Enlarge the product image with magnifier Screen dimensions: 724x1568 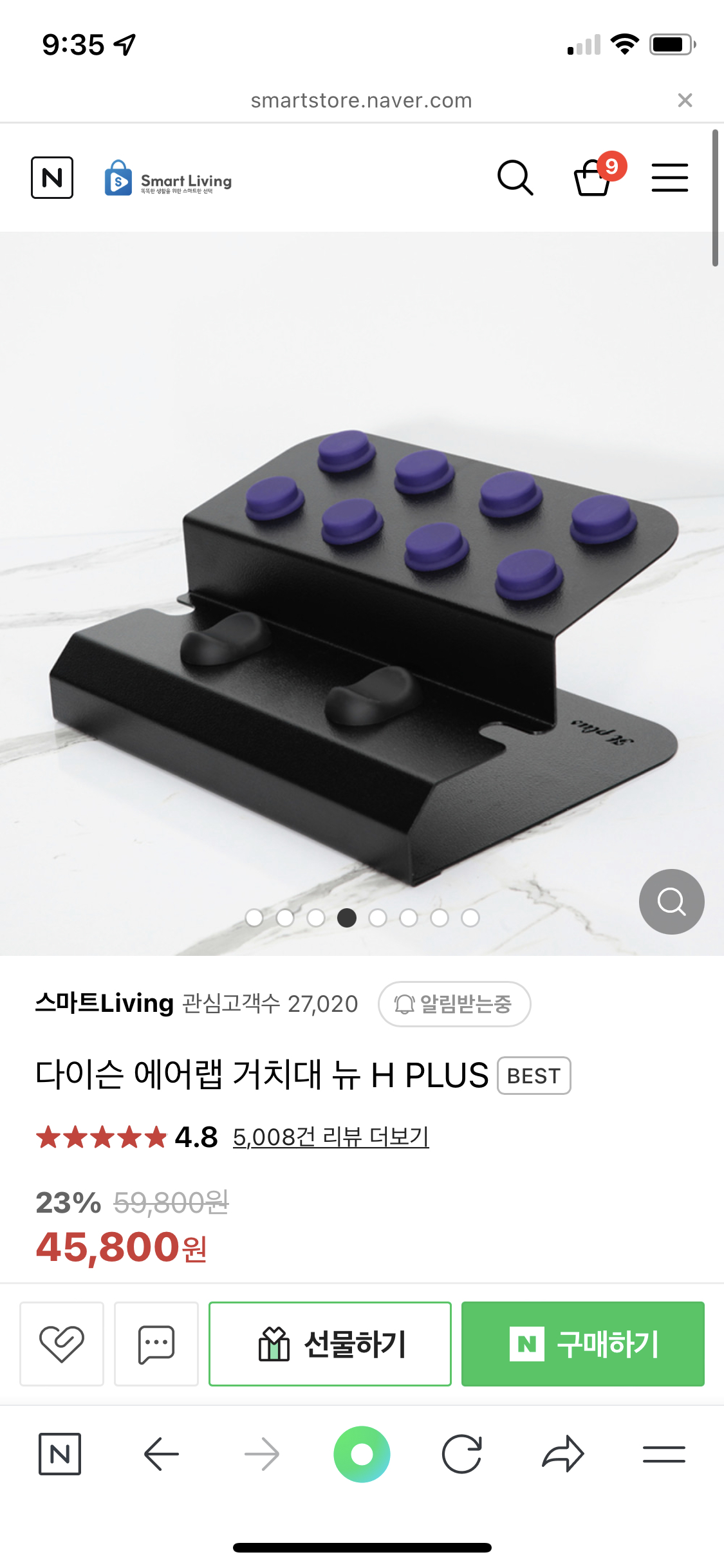click(671, 901)
